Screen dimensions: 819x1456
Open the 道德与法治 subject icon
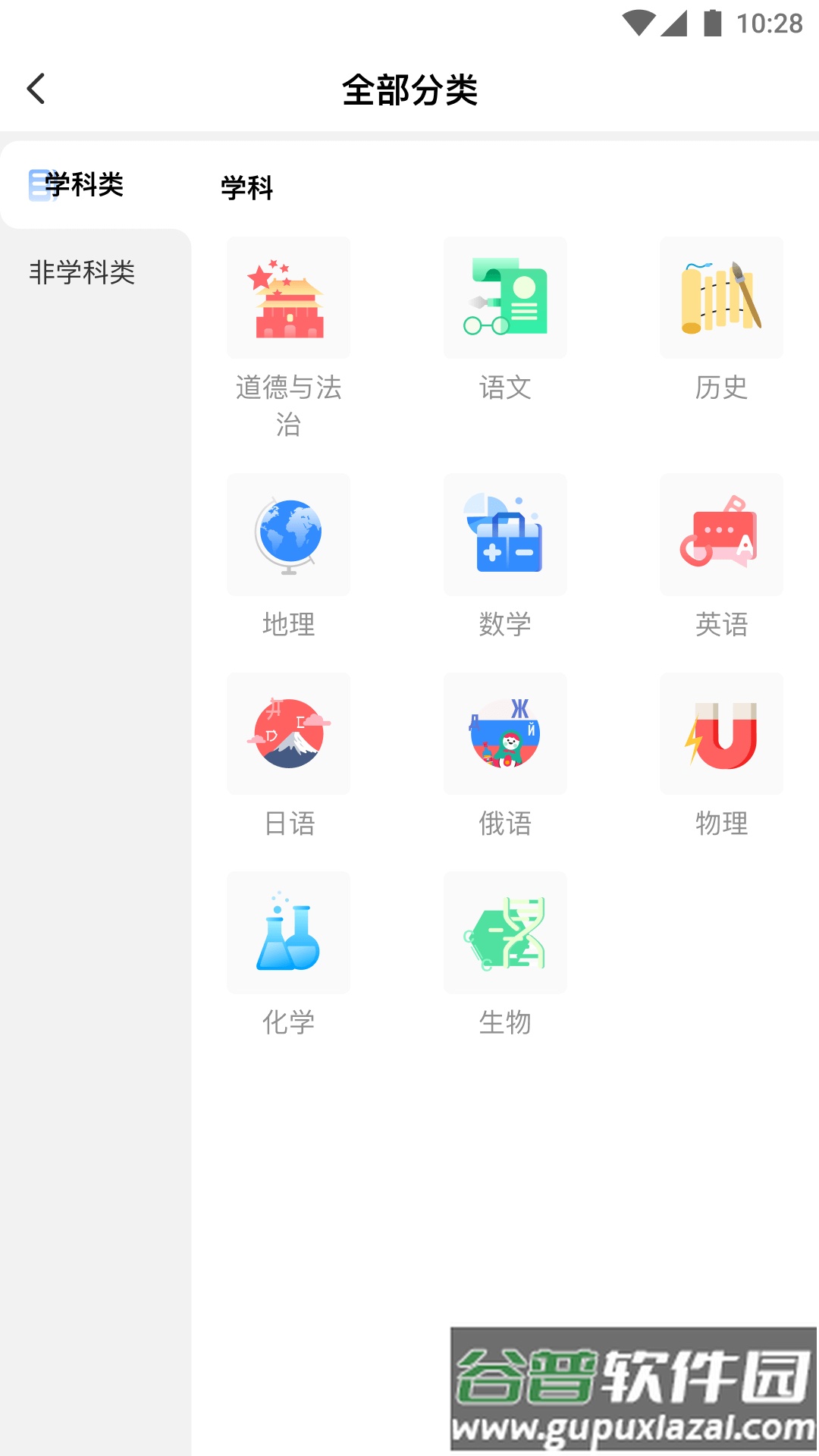(x=288, y=297)
